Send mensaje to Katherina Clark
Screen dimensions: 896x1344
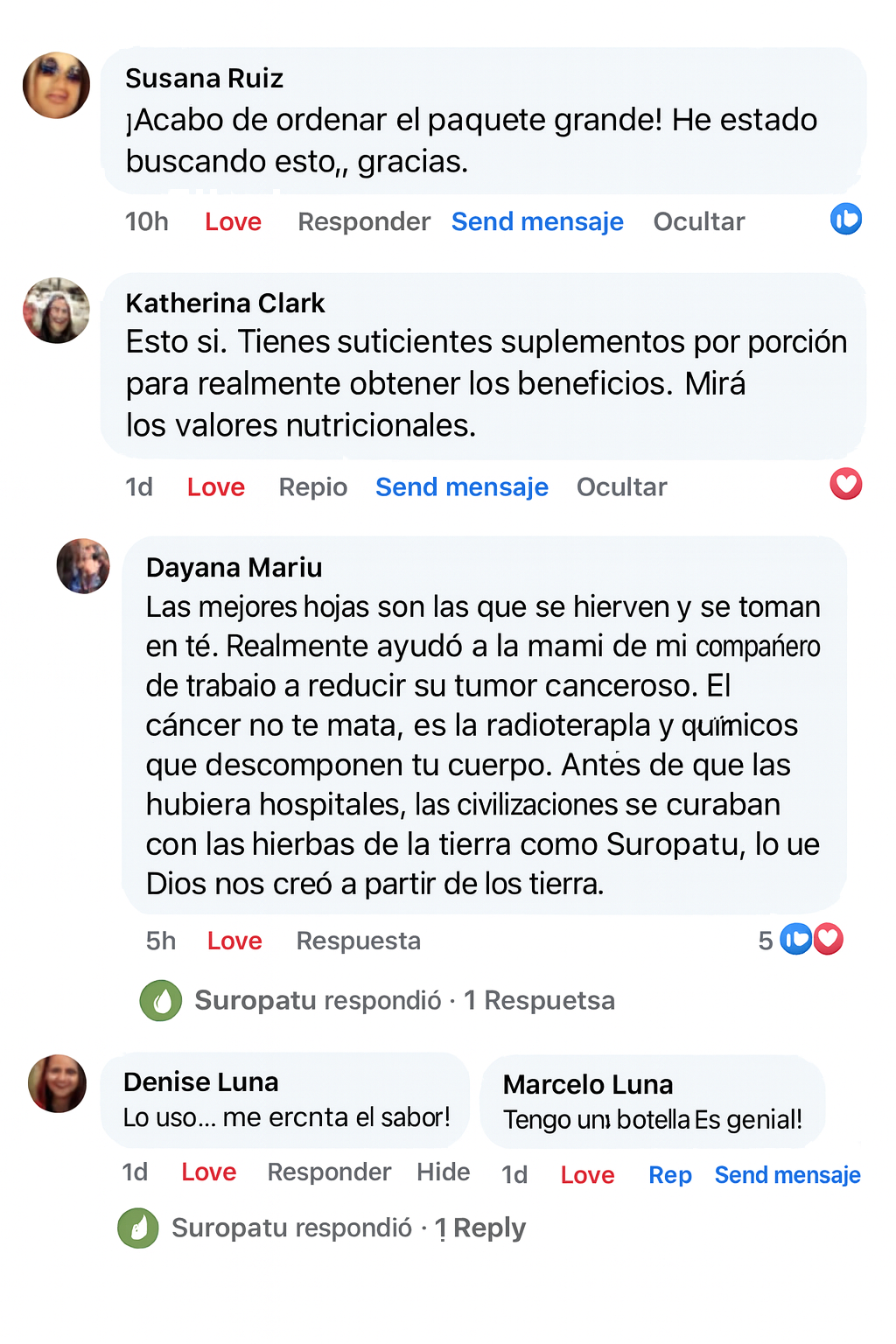462,487
